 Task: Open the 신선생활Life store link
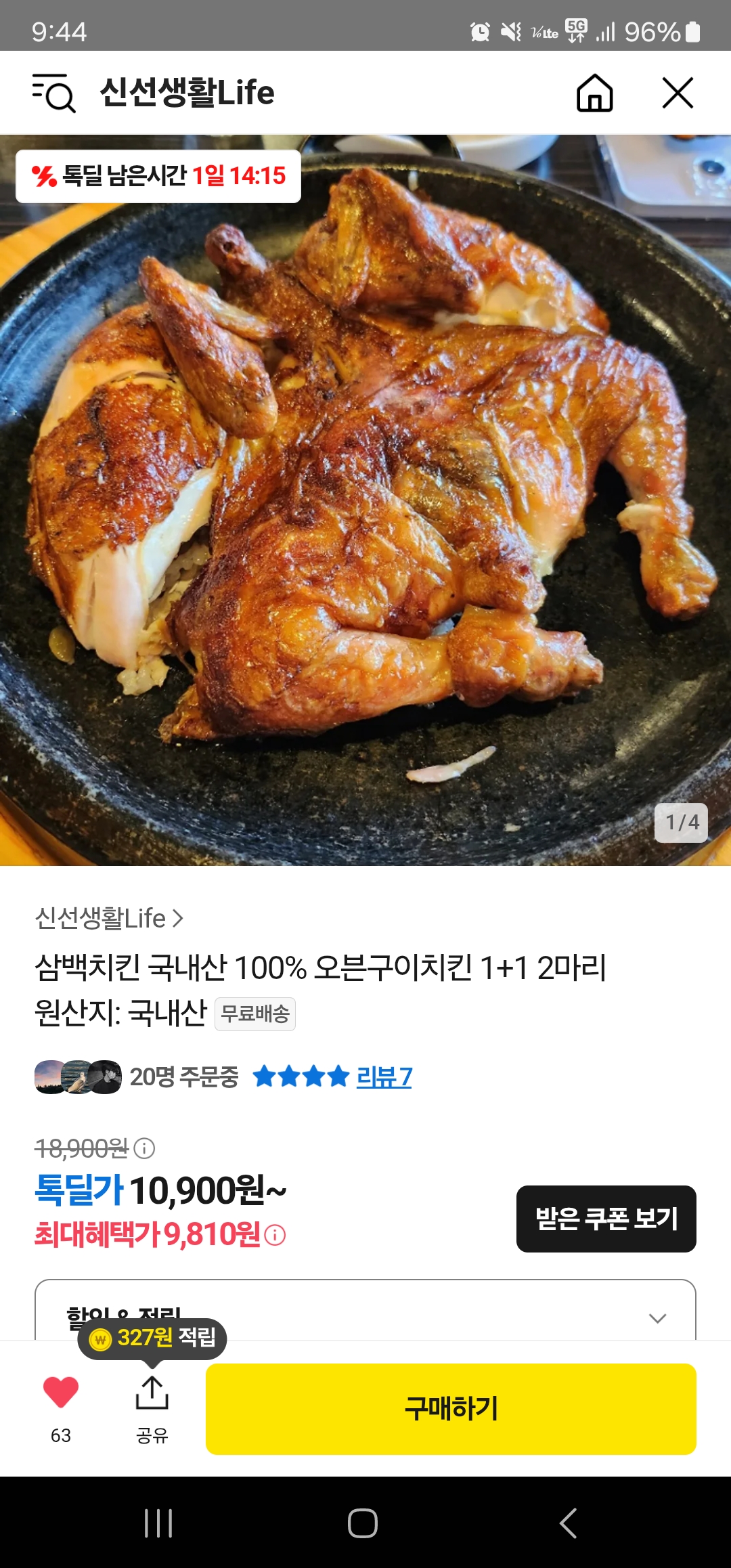tap(108, 919)
